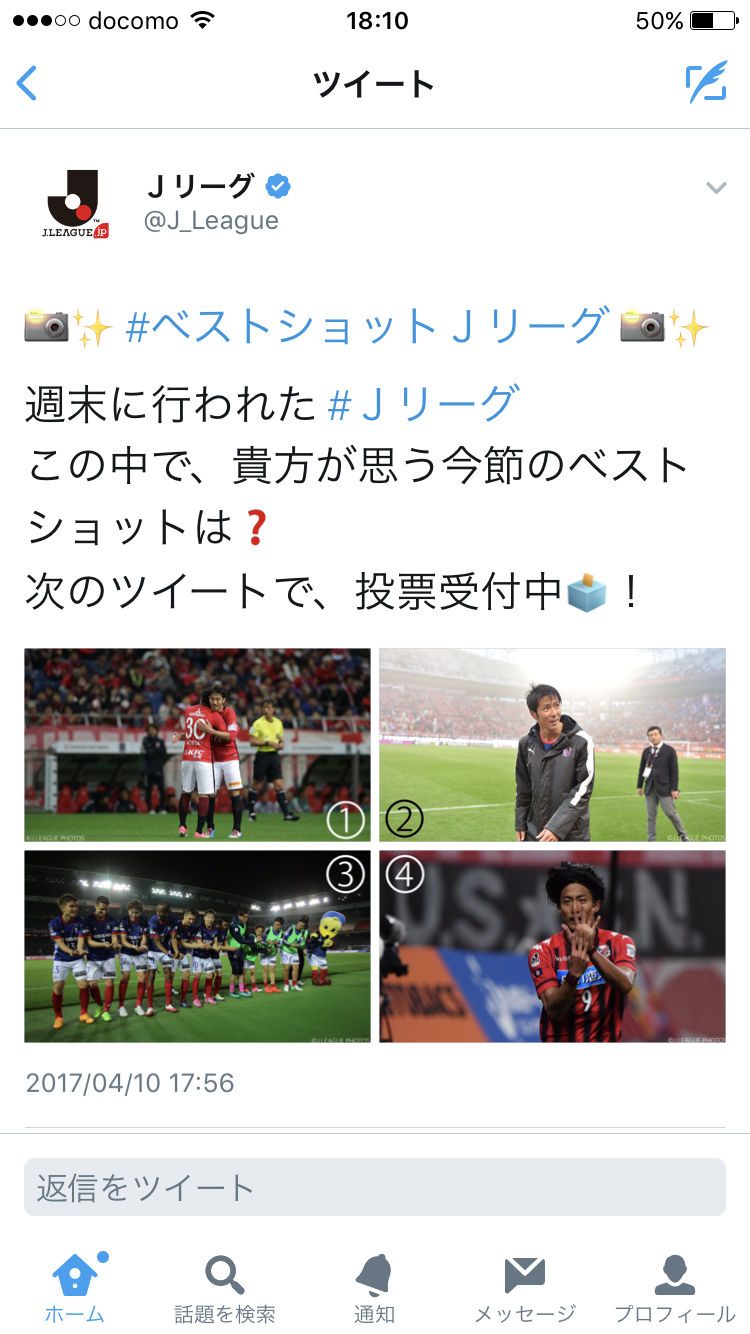750x1334 pixels.
Task: Go back from the tweet view
Action: (28, 83)
